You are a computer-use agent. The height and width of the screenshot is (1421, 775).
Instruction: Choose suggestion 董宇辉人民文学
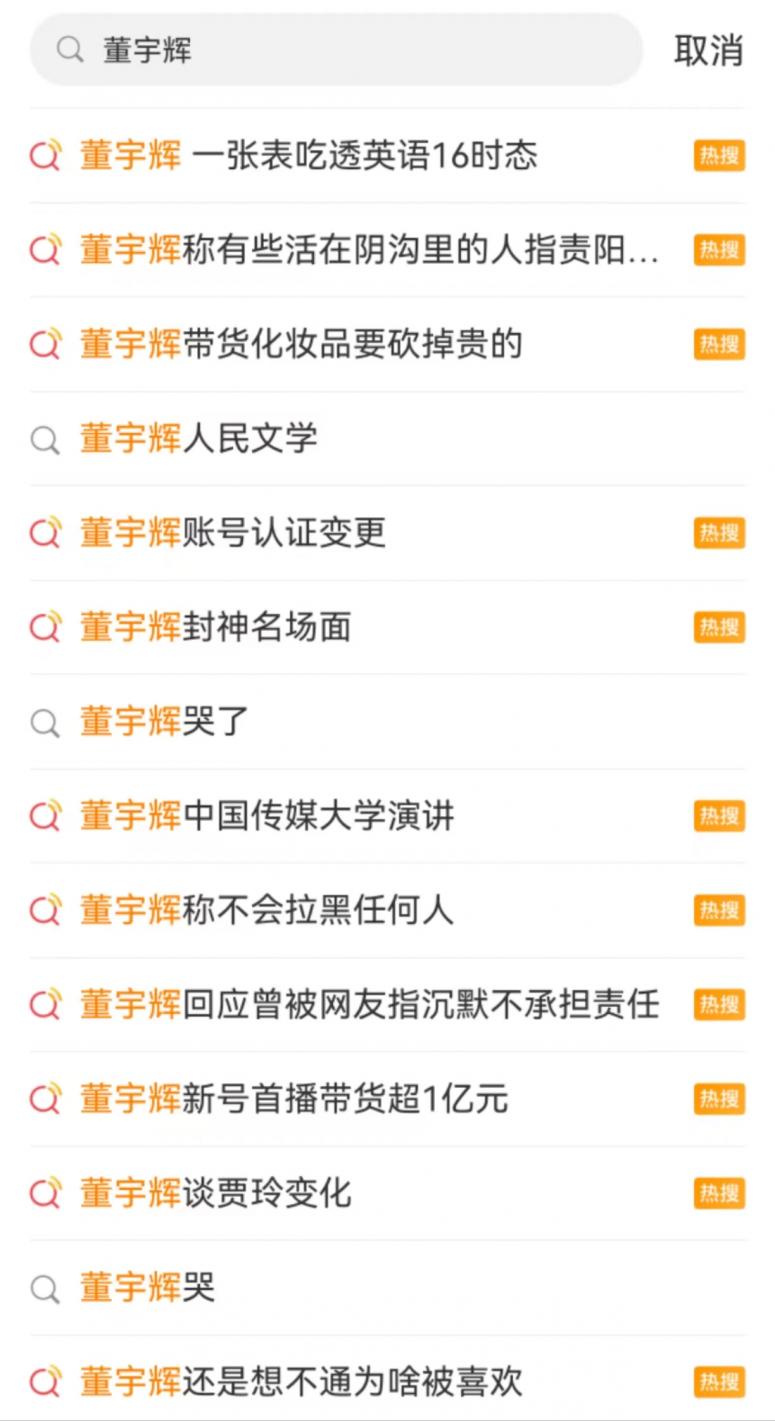[387, 438]
